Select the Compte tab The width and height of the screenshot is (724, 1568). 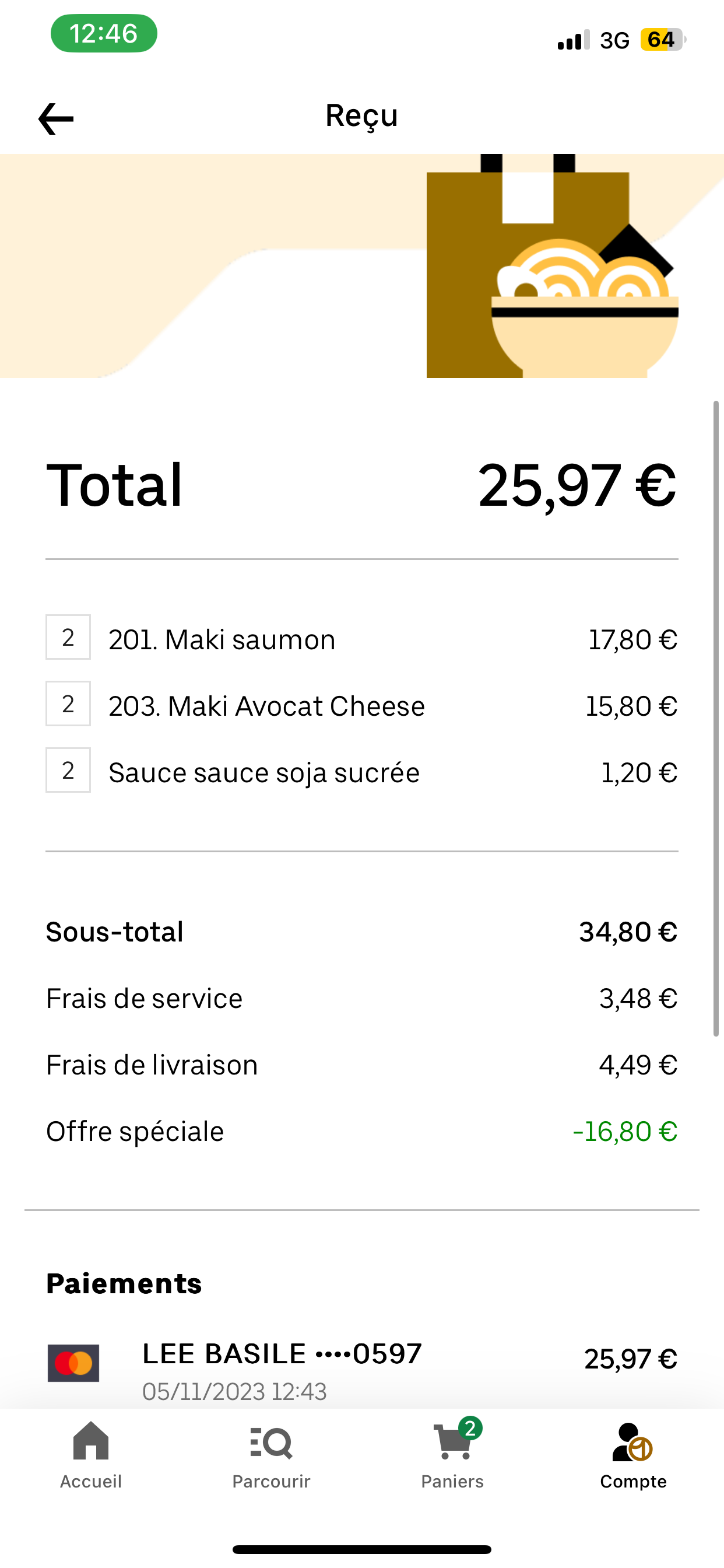tap(632, 1454)
